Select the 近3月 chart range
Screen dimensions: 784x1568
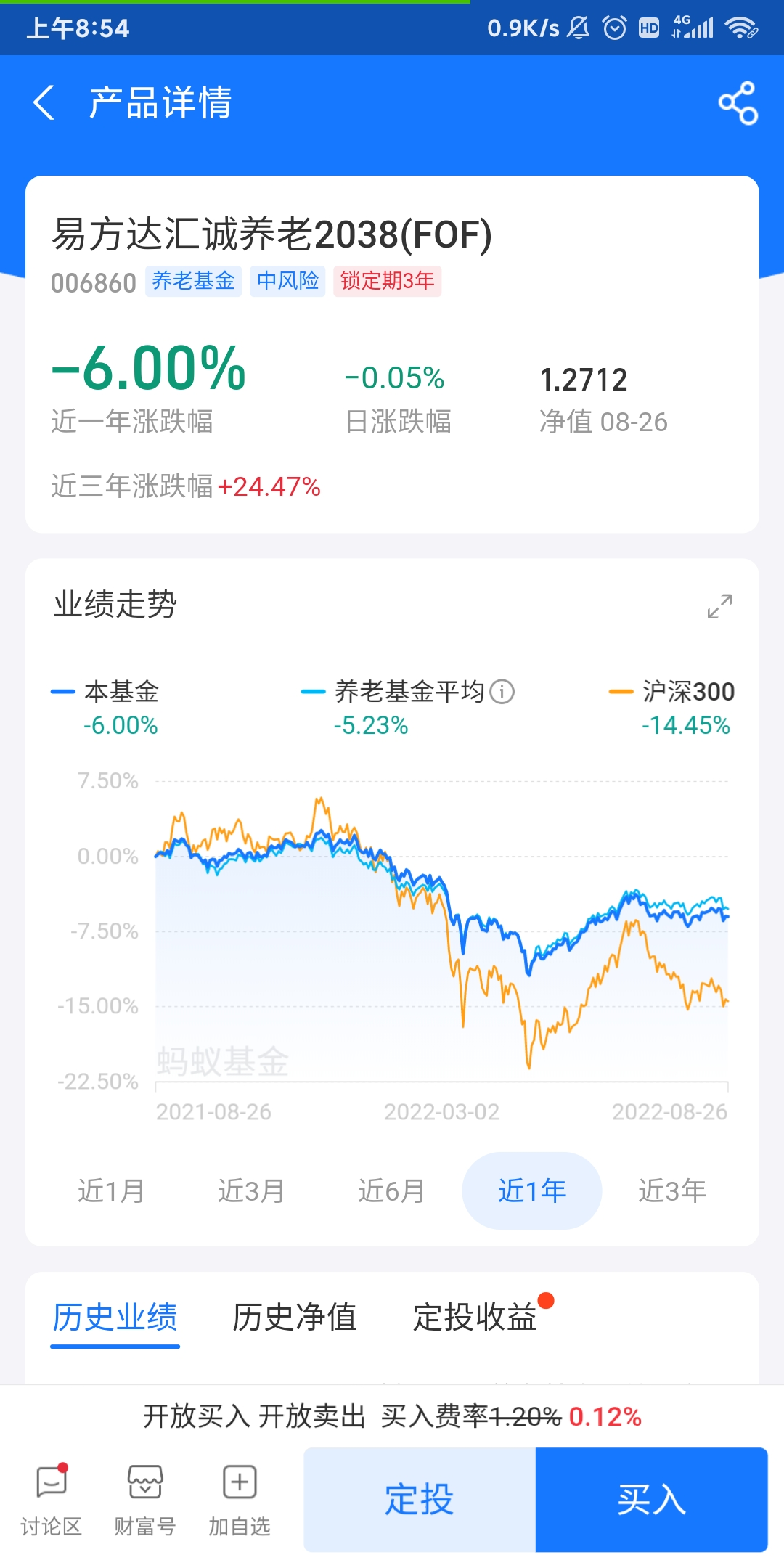pos(251,1191)
